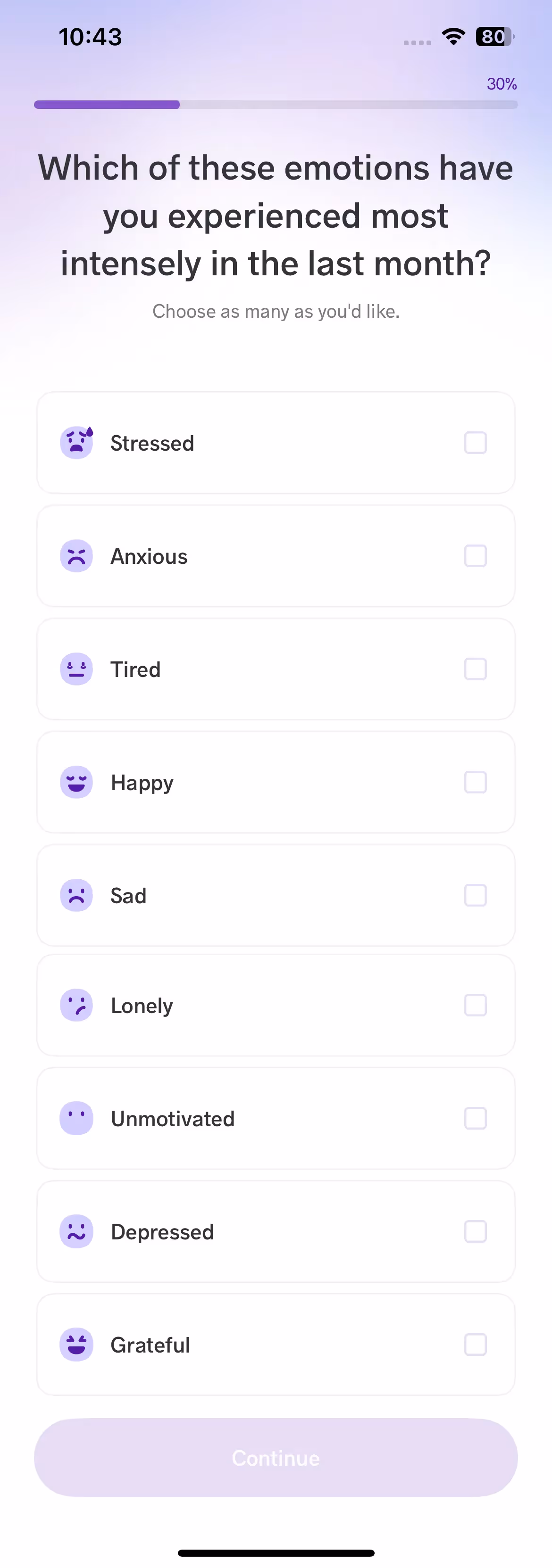Select the Grateful checkbox

[x=475, y=1345]
